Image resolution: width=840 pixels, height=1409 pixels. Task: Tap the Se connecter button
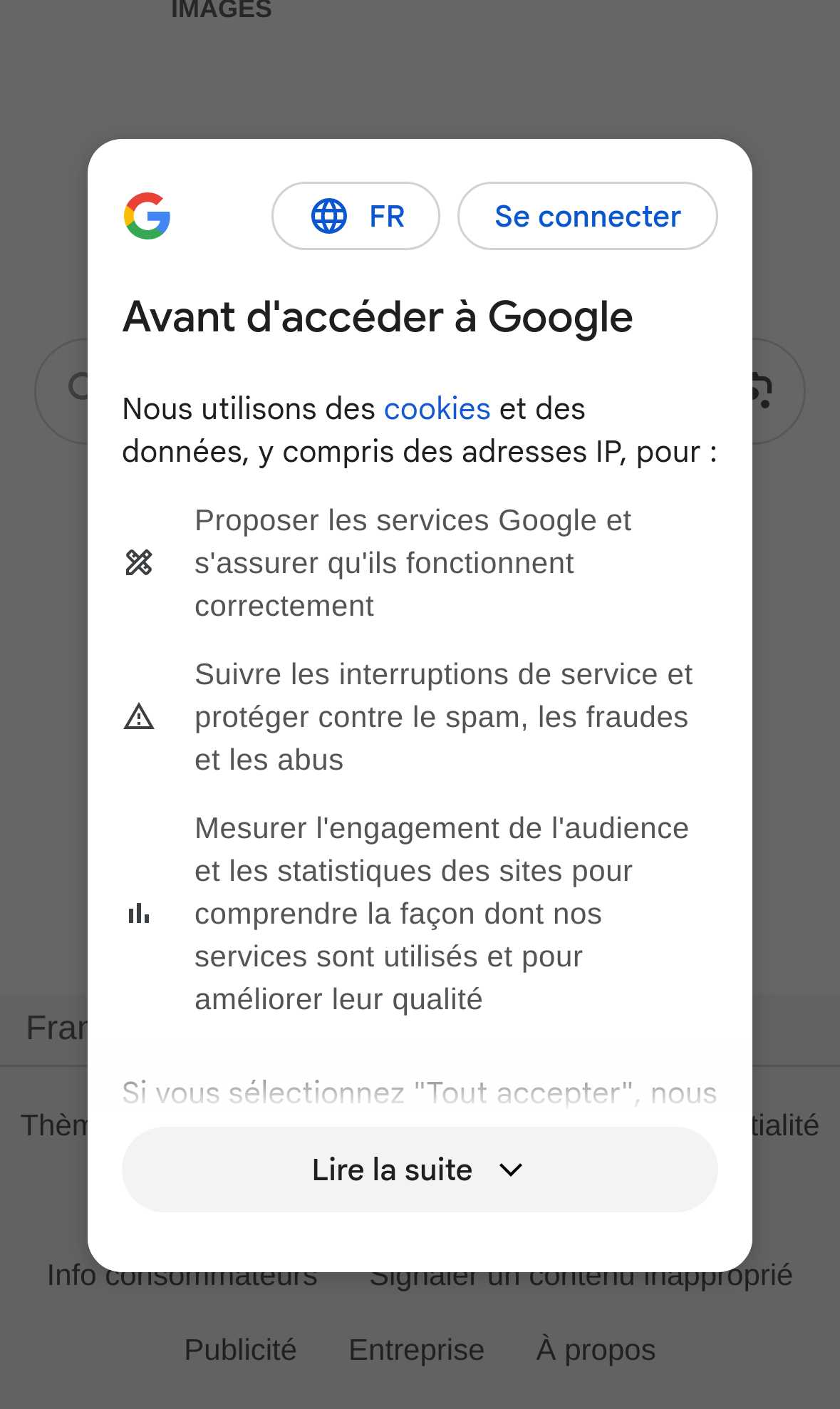click(587, 216)
